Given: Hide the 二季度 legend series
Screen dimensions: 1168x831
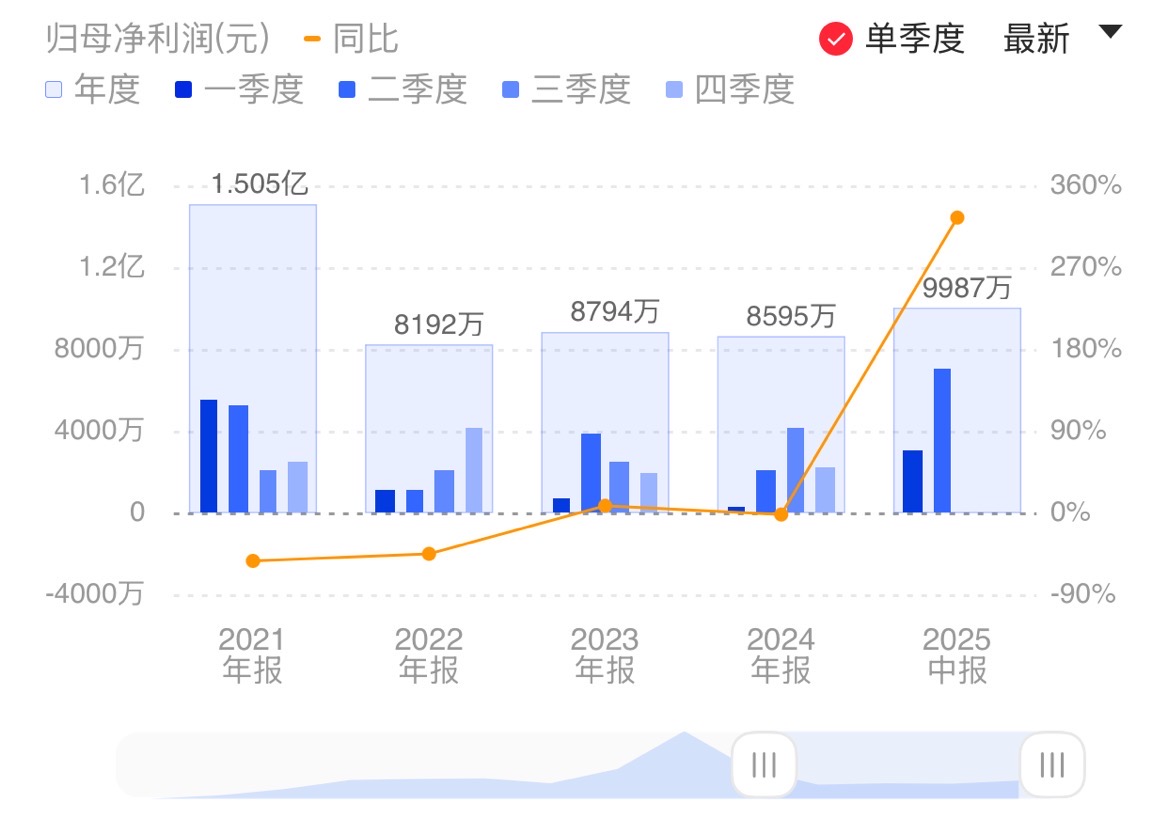Looking at the screenshot, I should 402,90.
